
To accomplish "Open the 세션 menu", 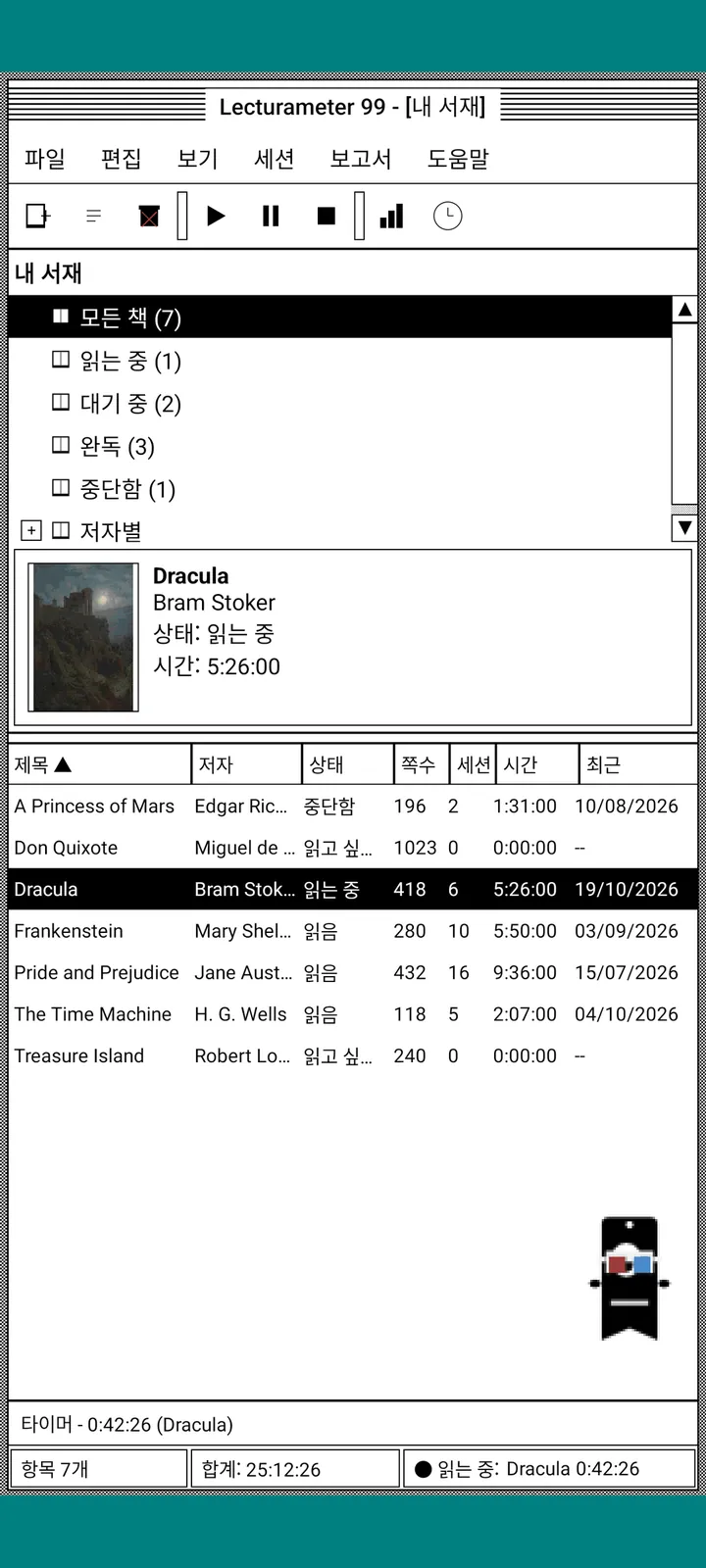I will 274,159.
